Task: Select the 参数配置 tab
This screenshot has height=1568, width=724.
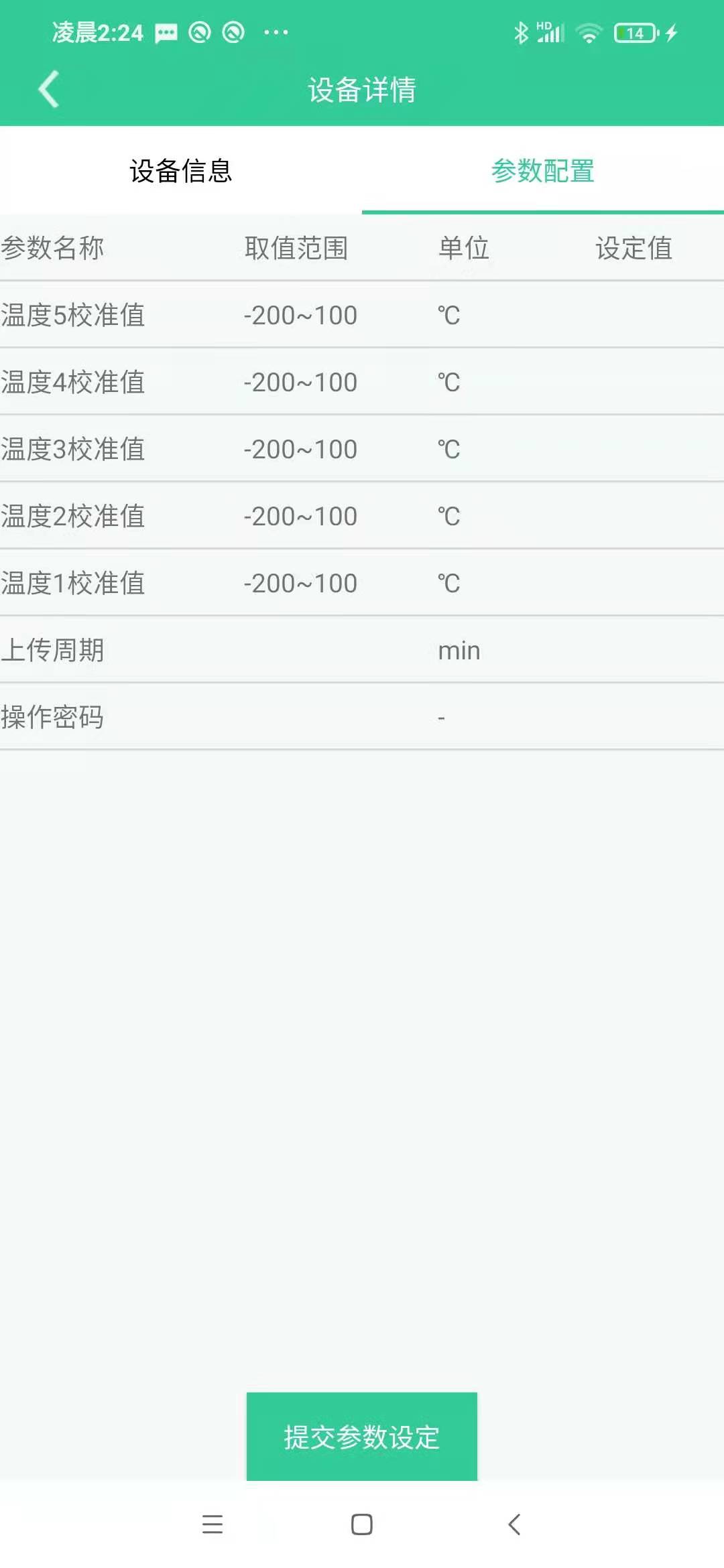Action: (x=542, y=171)
